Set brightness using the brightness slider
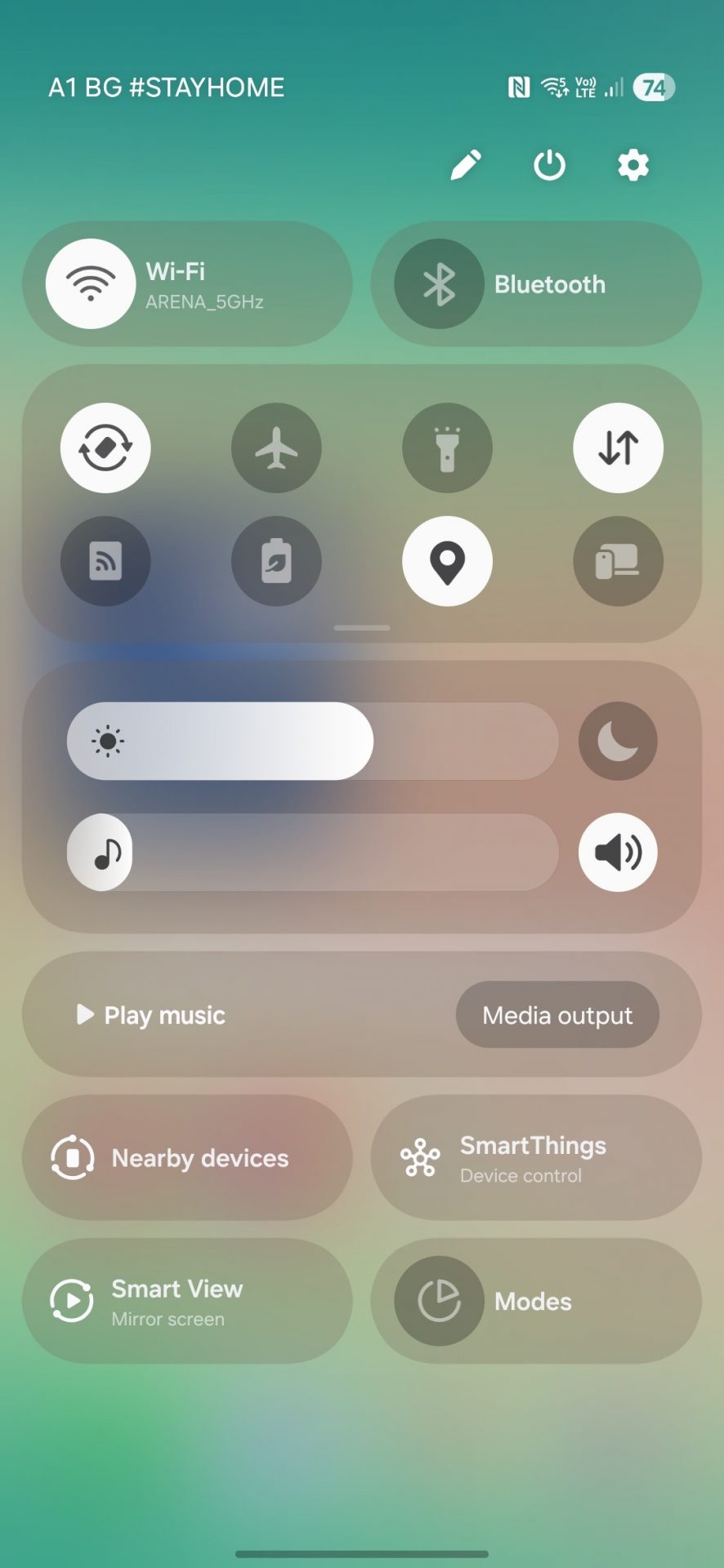 coord(313,741)
